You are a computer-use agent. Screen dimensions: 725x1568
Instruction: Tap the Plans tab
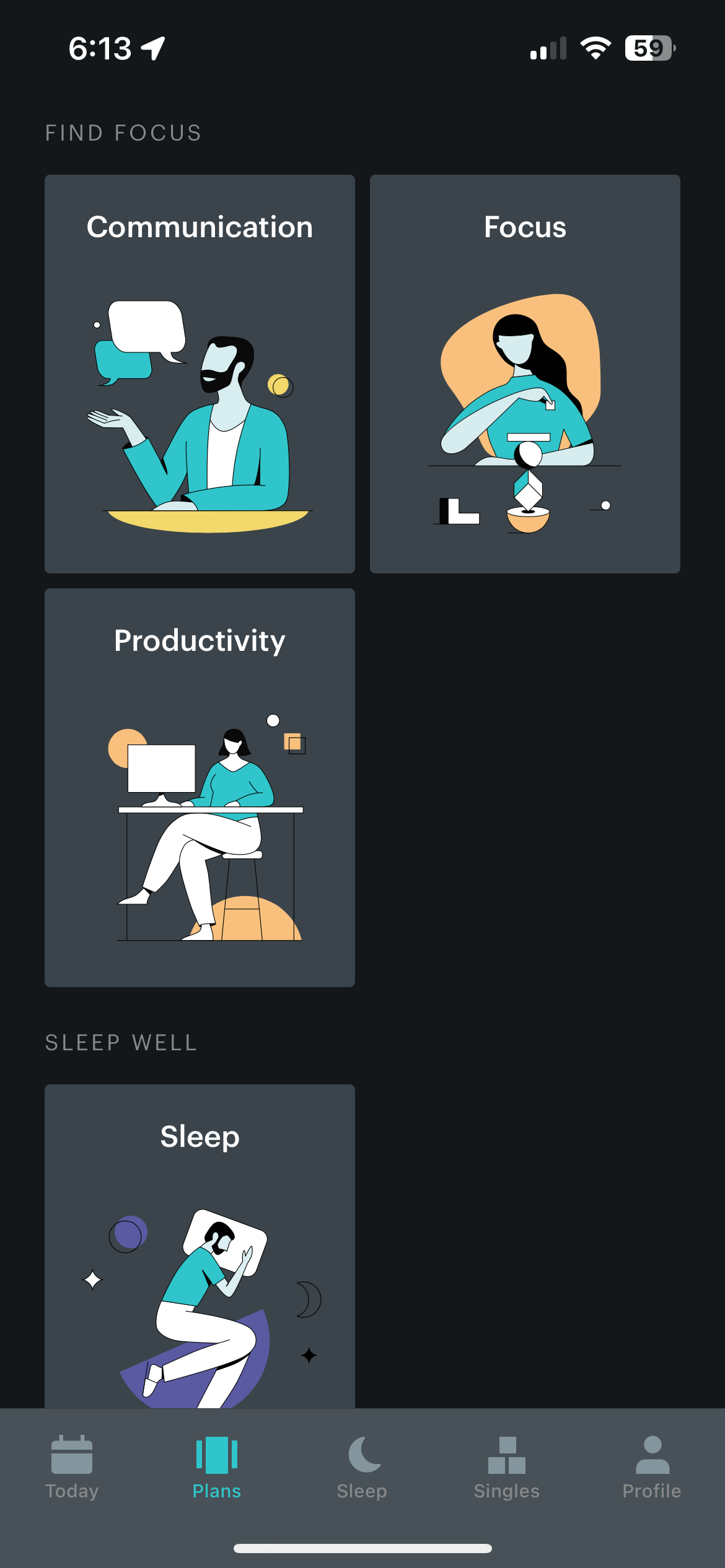(x=217, y=1467)
